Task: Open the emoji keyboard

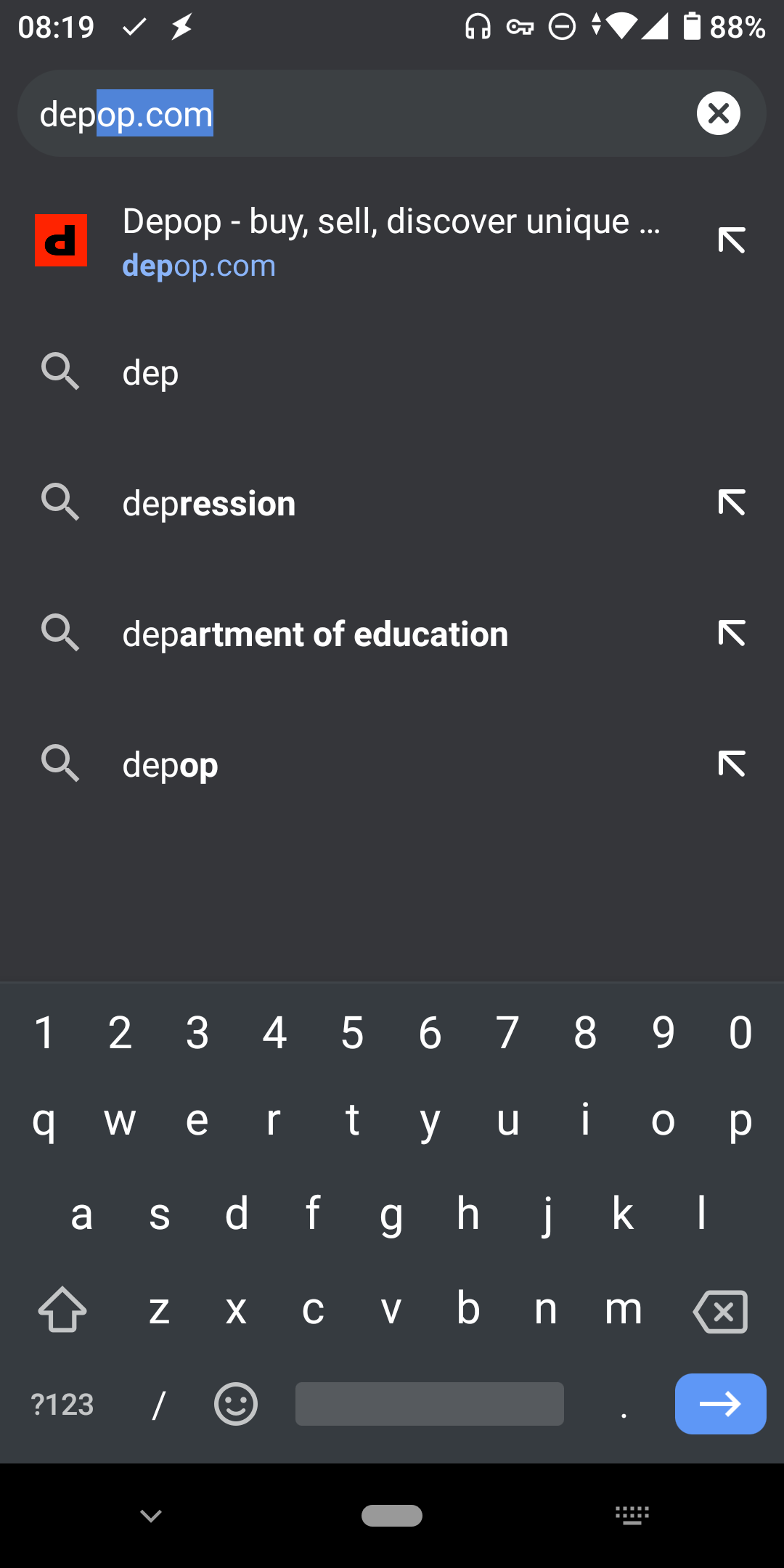Action: tap(236, 1404)
